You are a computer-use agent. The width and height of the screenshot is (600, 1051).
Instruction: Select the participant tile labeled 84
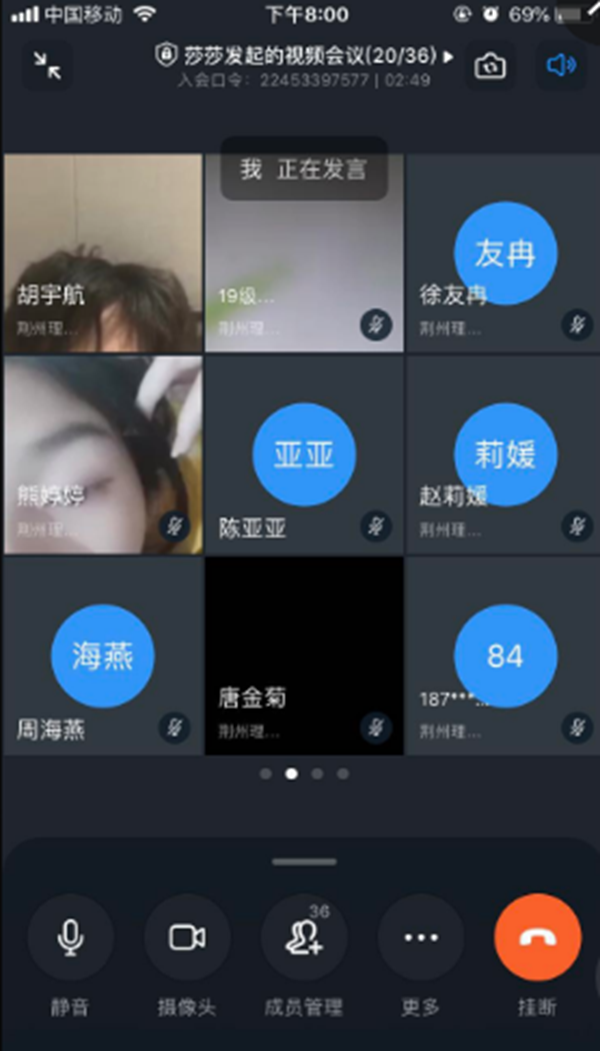504,656
